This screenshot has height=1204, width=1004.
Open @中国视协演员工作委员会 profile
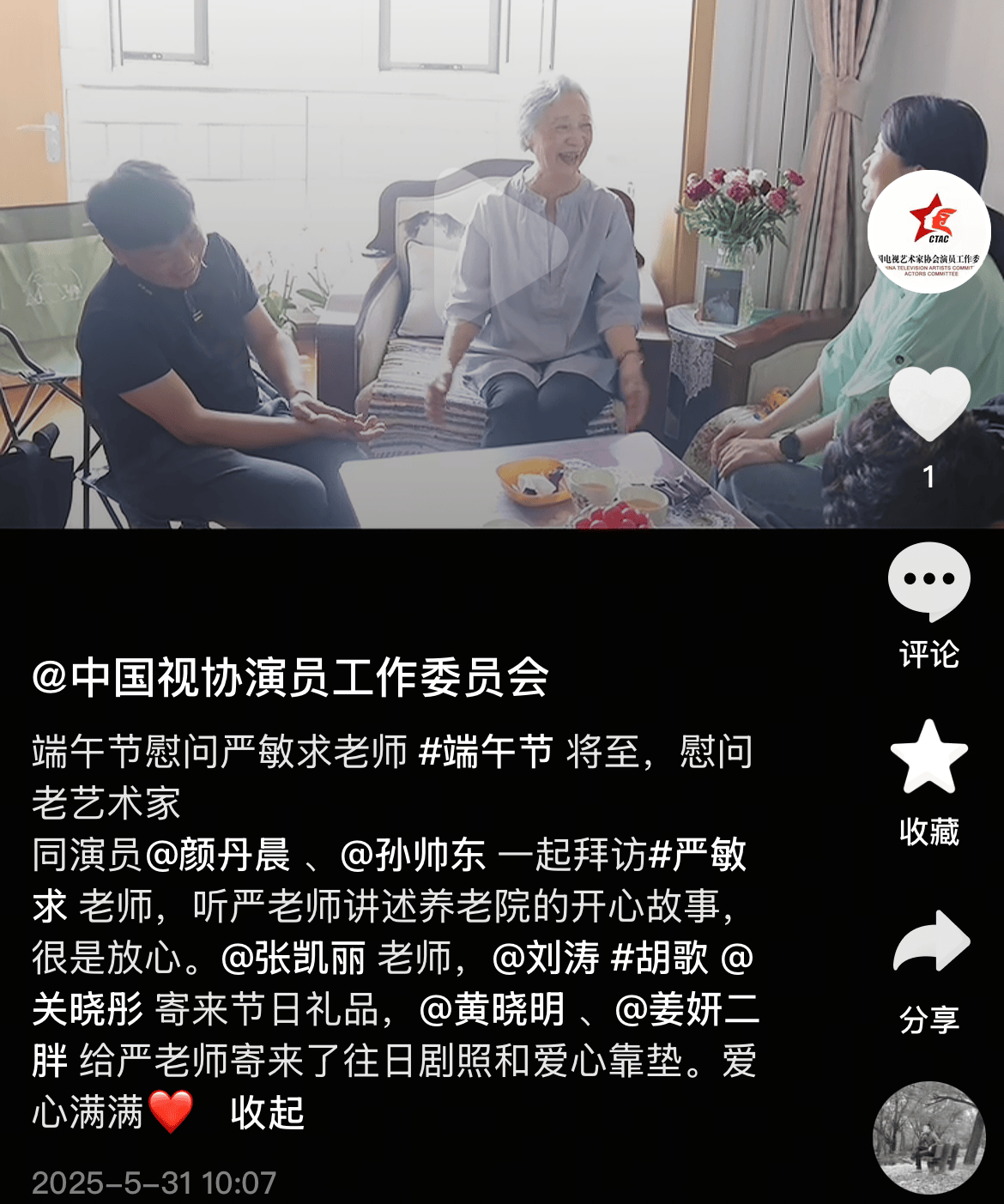tap(290, 678)
